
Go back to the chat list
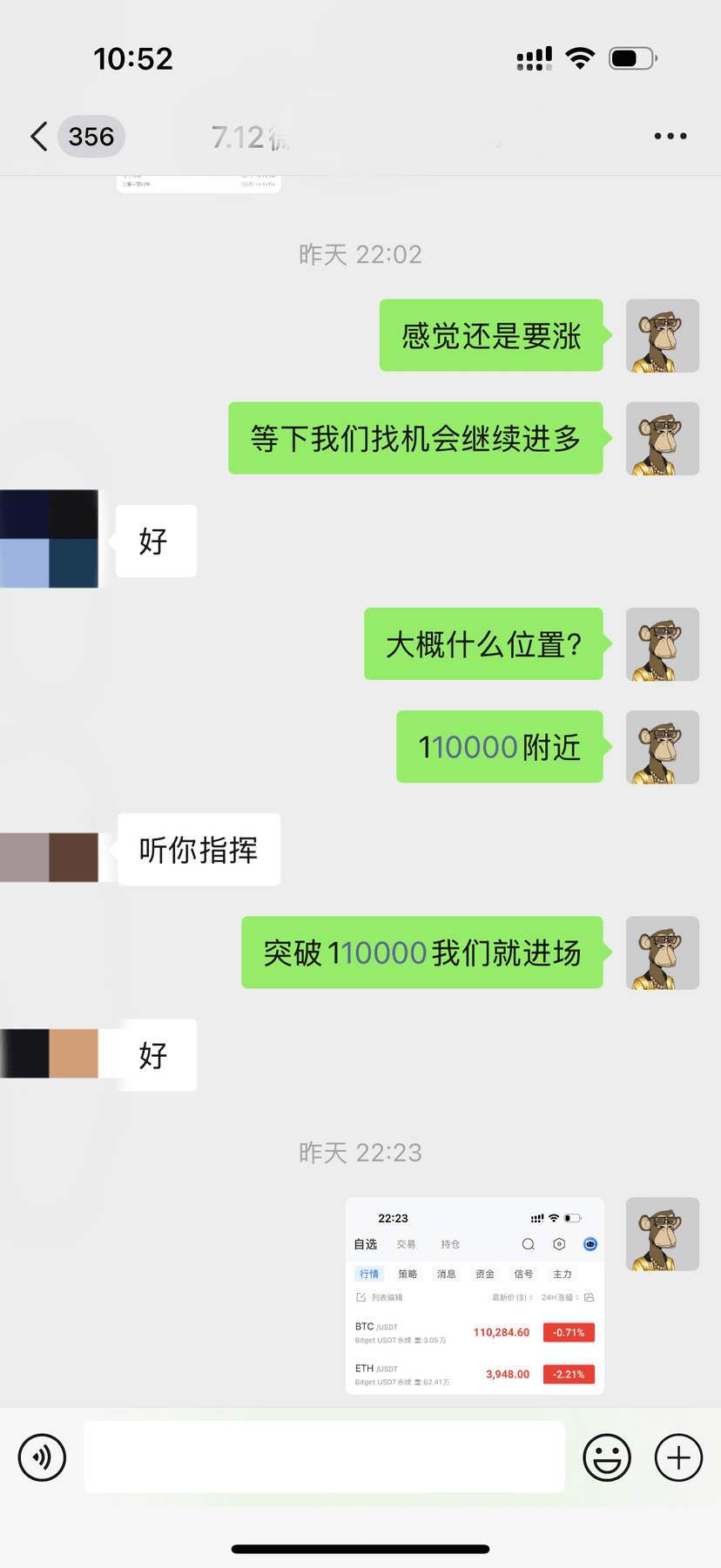click(x=39, y=137)
